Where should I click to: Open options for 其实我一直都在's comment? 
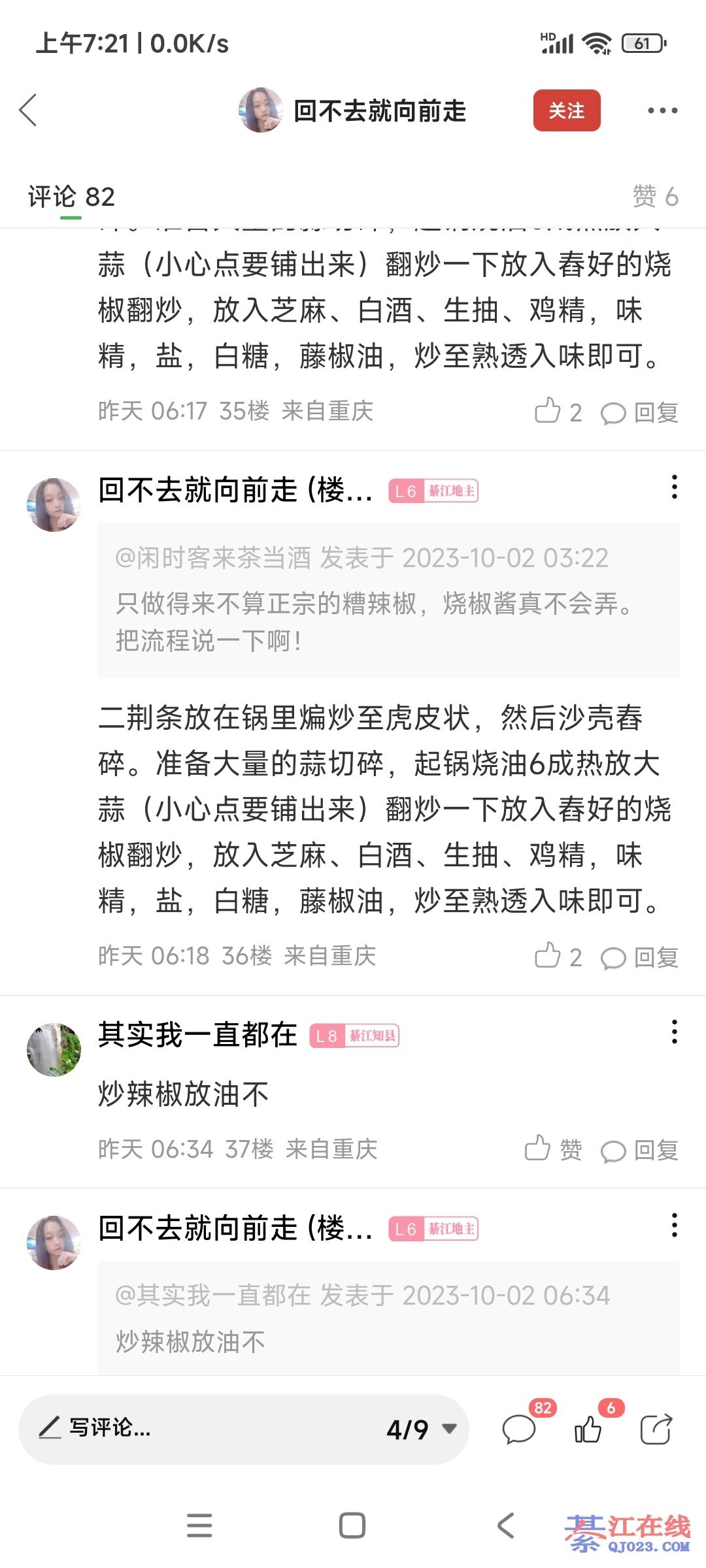674,1032
